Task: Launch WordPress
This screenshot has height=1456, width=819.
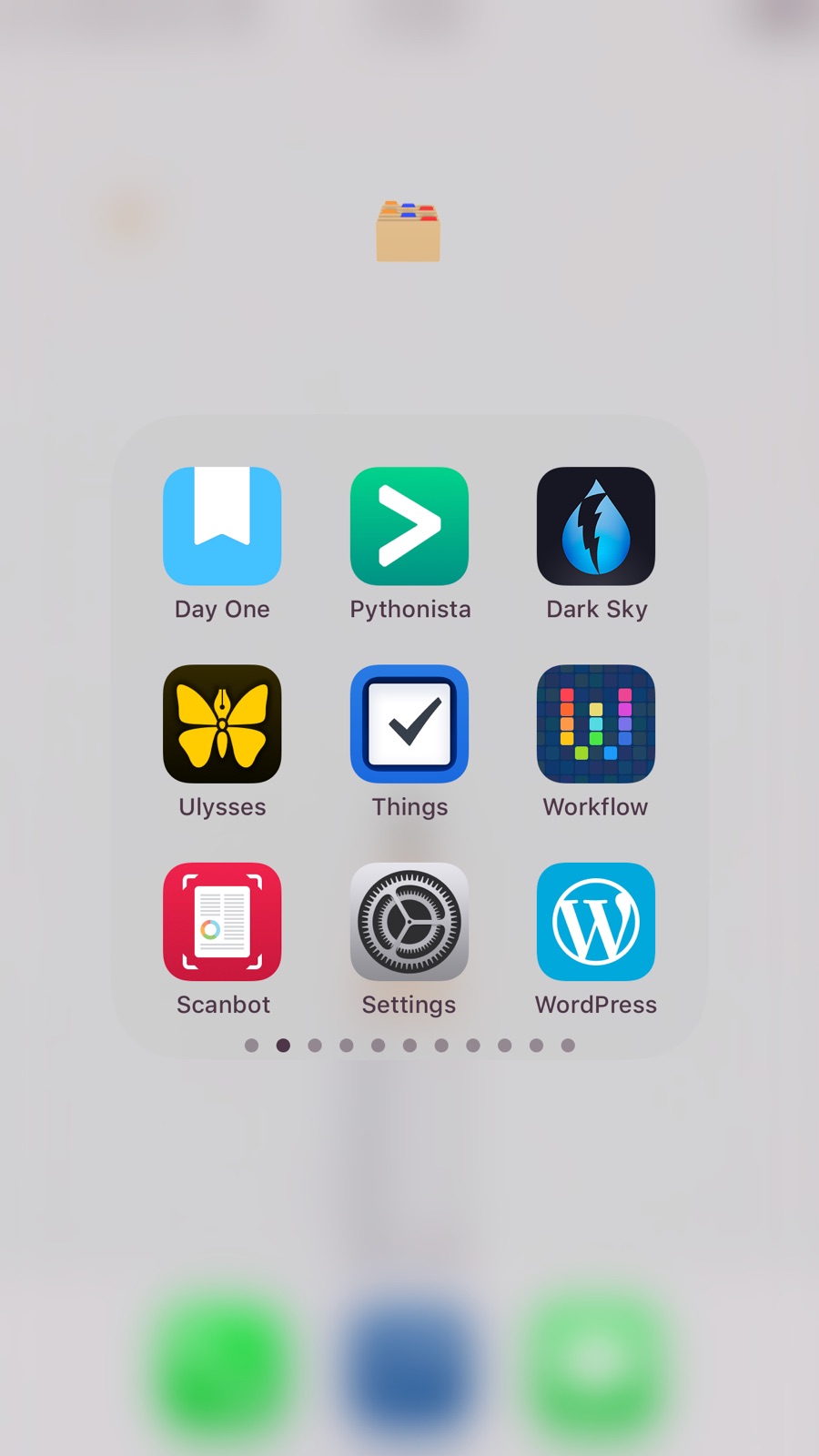Action: pos(596,922)
